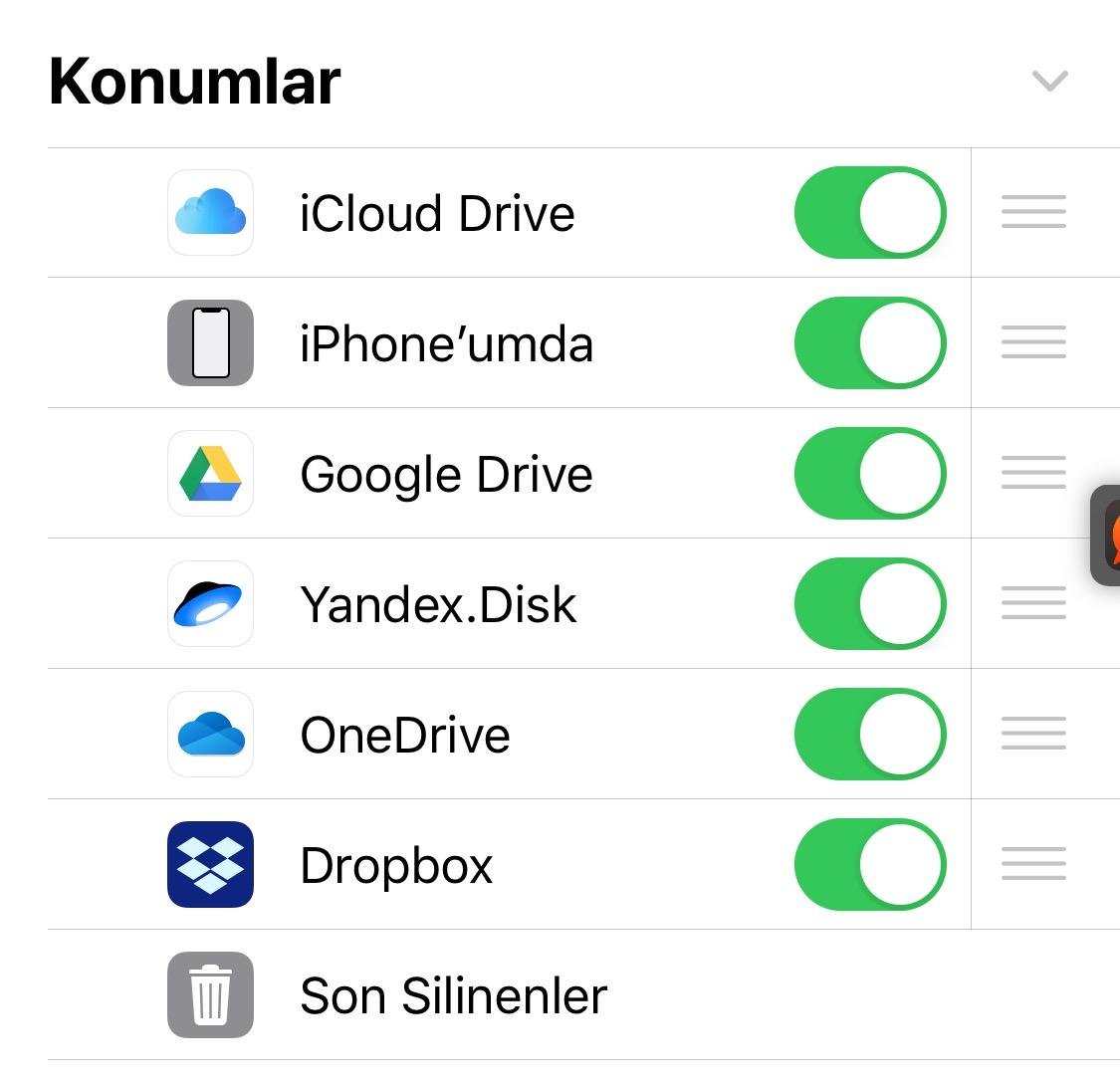Collapse the Konumlar section chevron
Screen dimensions: 1120x1084
(1049, 81)
